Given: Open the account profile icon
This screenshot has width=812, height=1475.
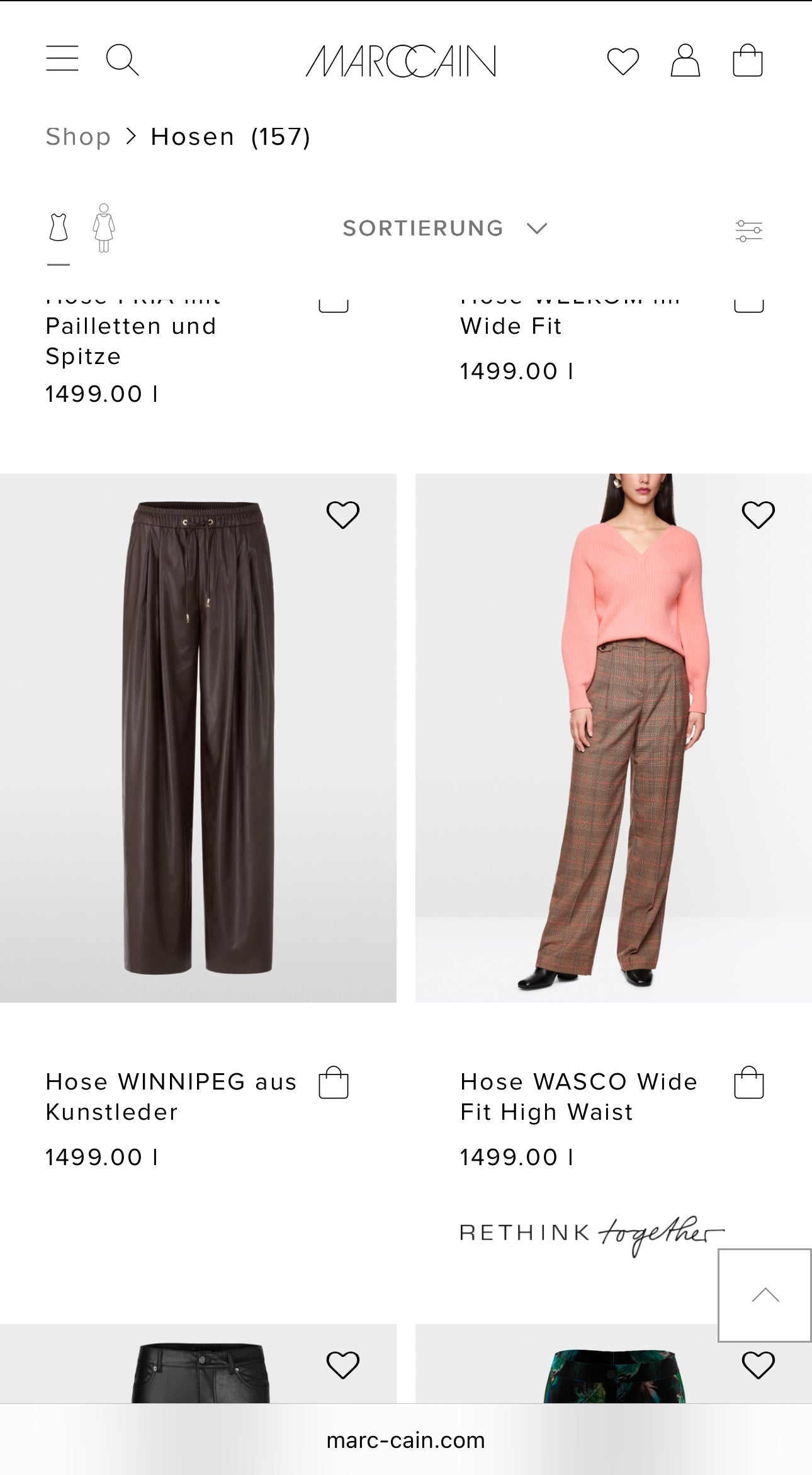Looking at the screenshot, I should (685, 60).
